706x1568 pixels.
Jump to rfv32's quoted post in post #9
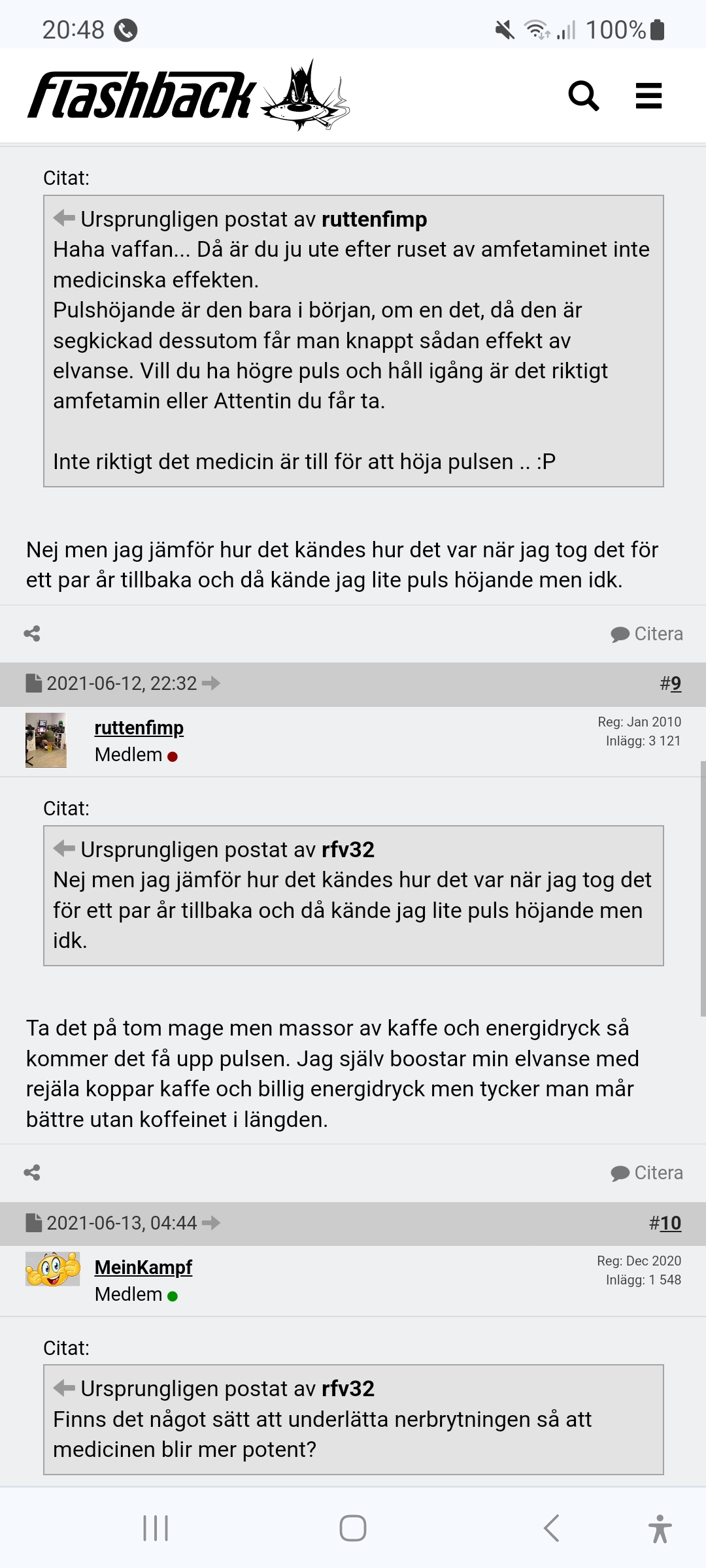click(64, 849)
